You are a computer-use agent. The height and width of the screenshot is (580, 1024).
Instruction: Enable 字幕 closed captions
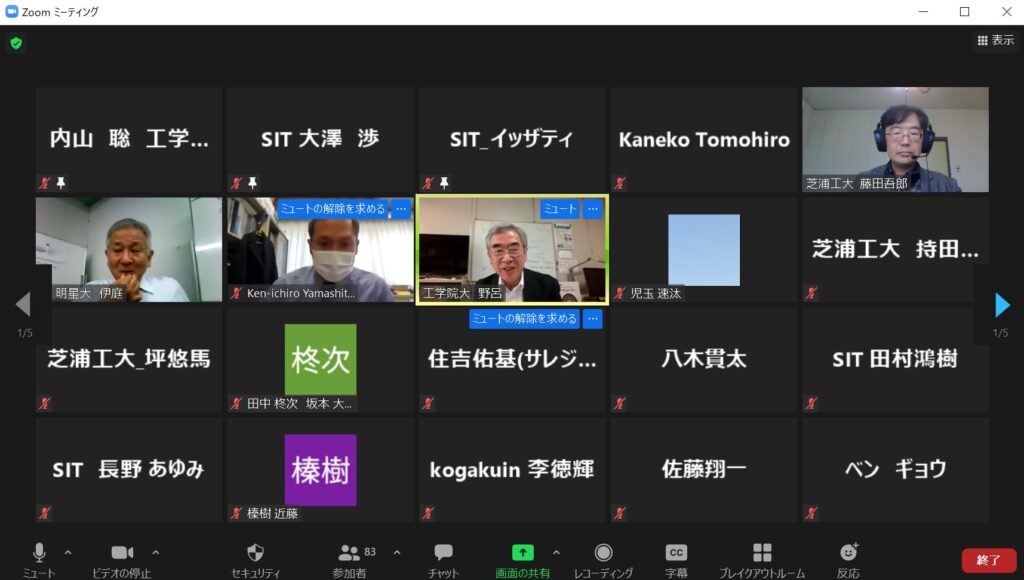676,558
